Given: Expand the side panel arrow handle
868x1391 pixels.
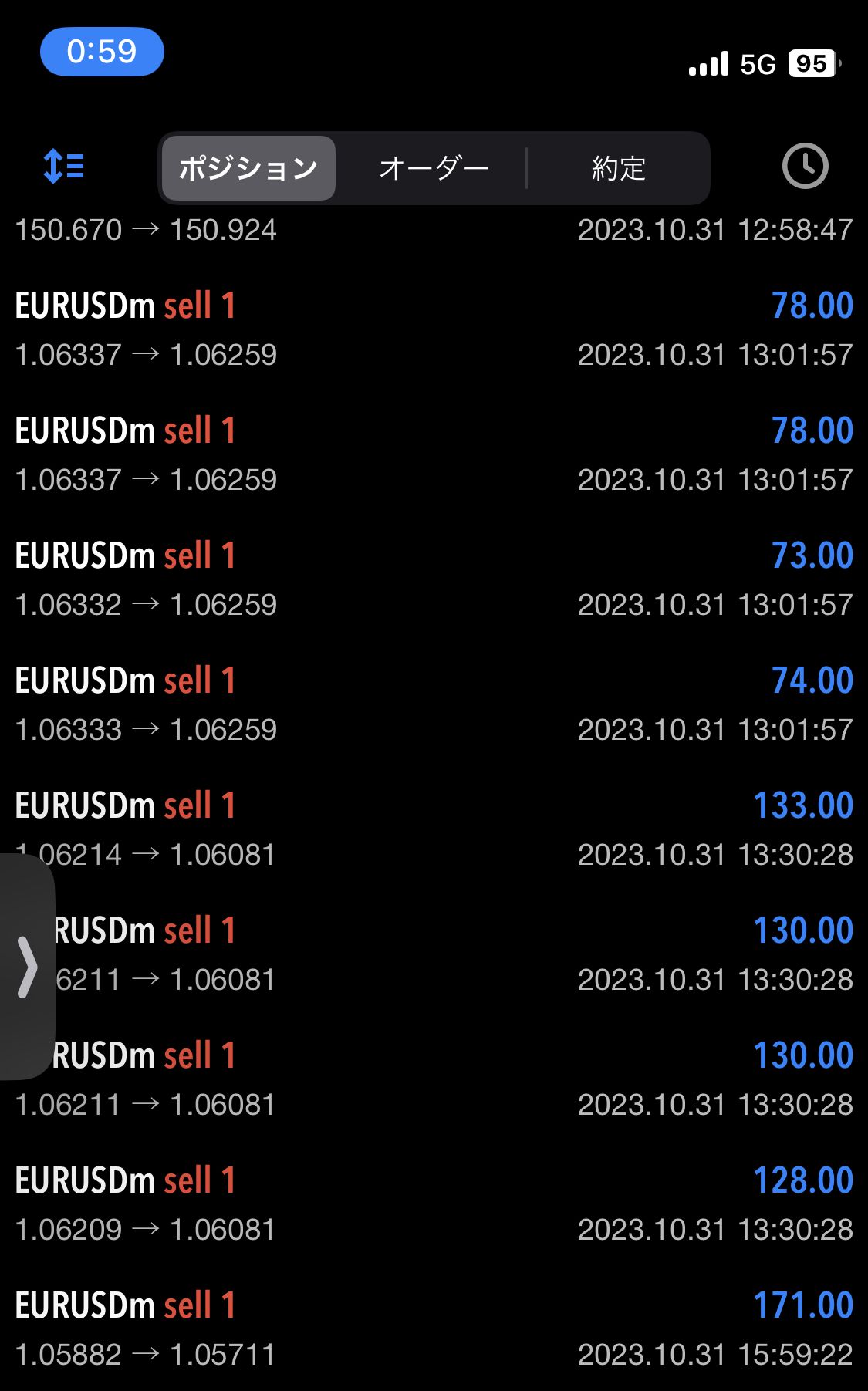Looking at the screenshot, I should point(28,967).
